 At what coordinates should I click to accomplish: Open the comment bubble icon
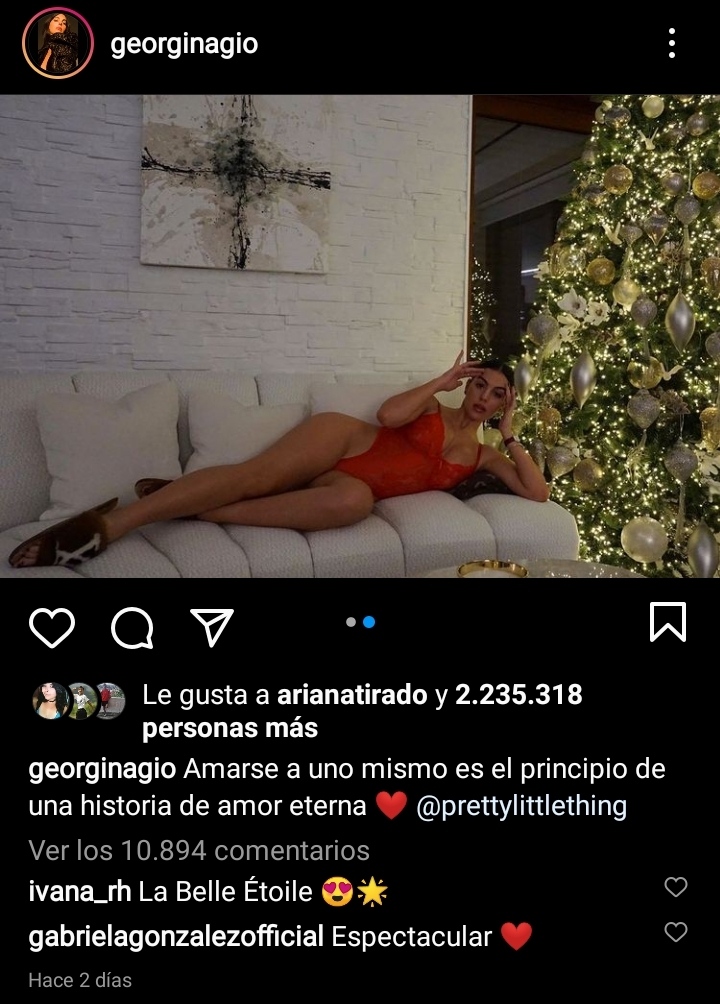132,627
